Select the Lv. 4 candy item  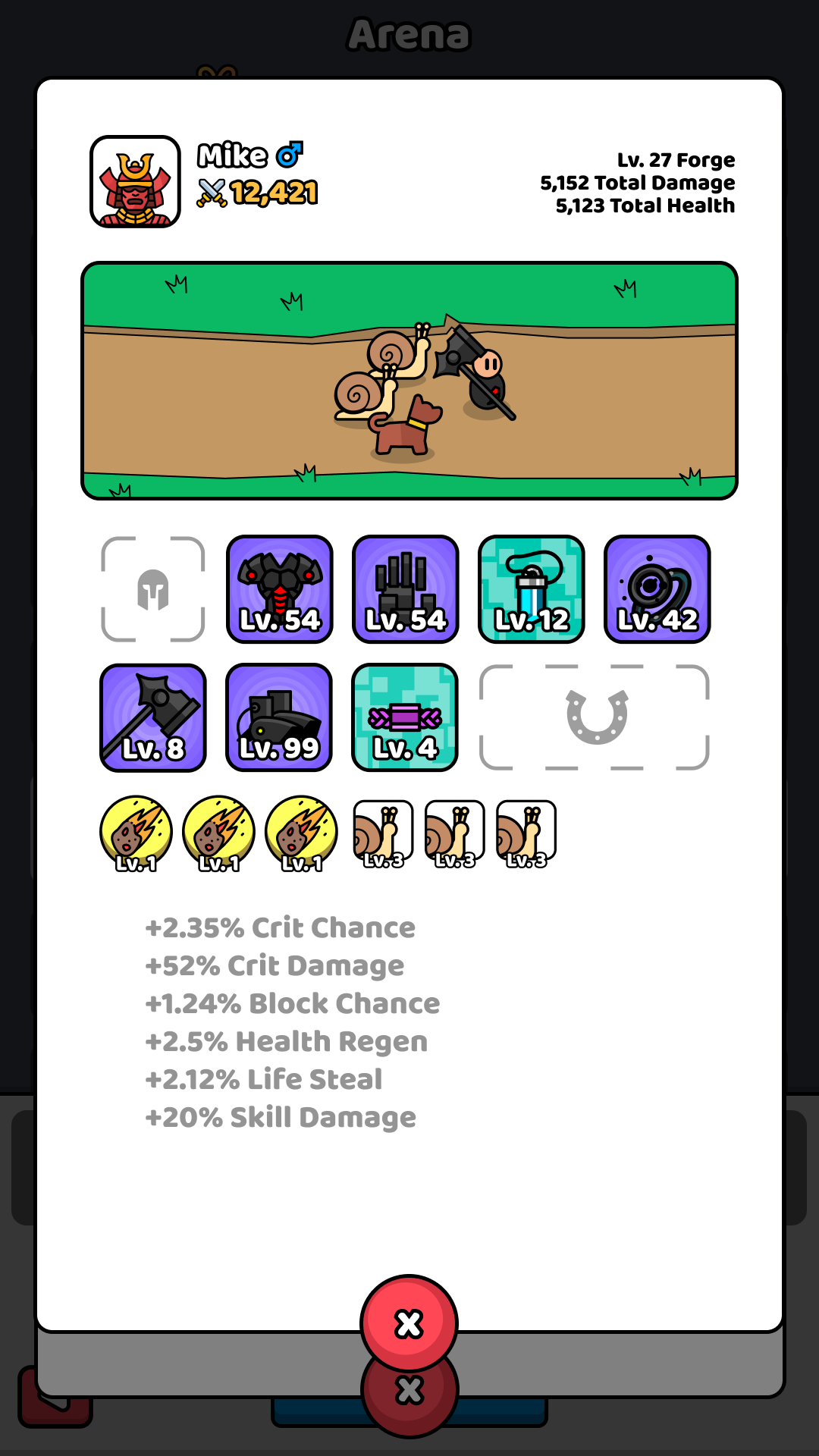(405, 717)
